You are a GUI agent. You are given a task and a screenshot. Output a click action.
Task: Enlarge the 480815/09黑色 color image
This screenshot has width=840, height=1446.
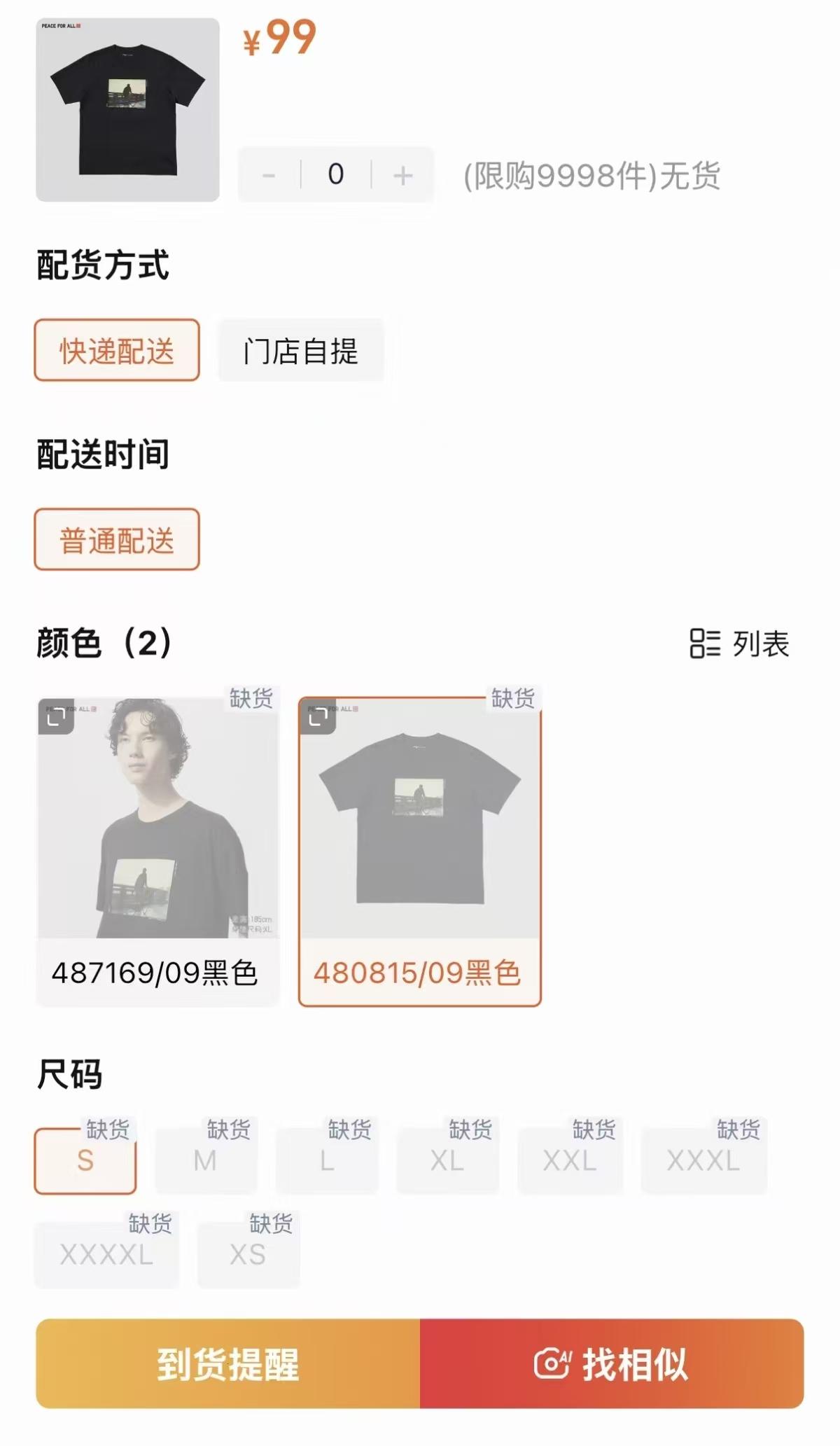coord(318,716)
